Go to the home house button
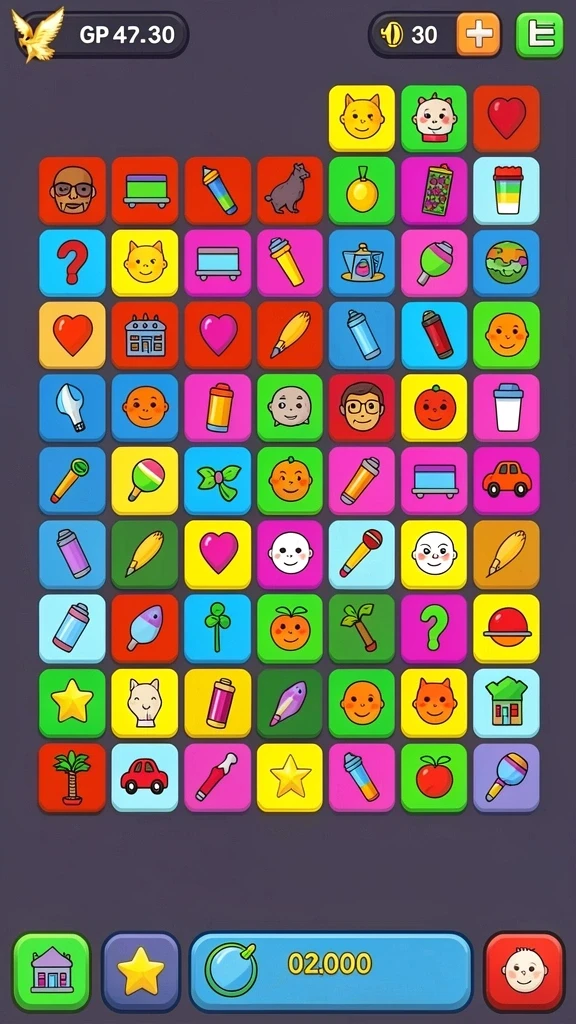The height and width of the screenshot is (1024, 576). (x=52, y=972)
